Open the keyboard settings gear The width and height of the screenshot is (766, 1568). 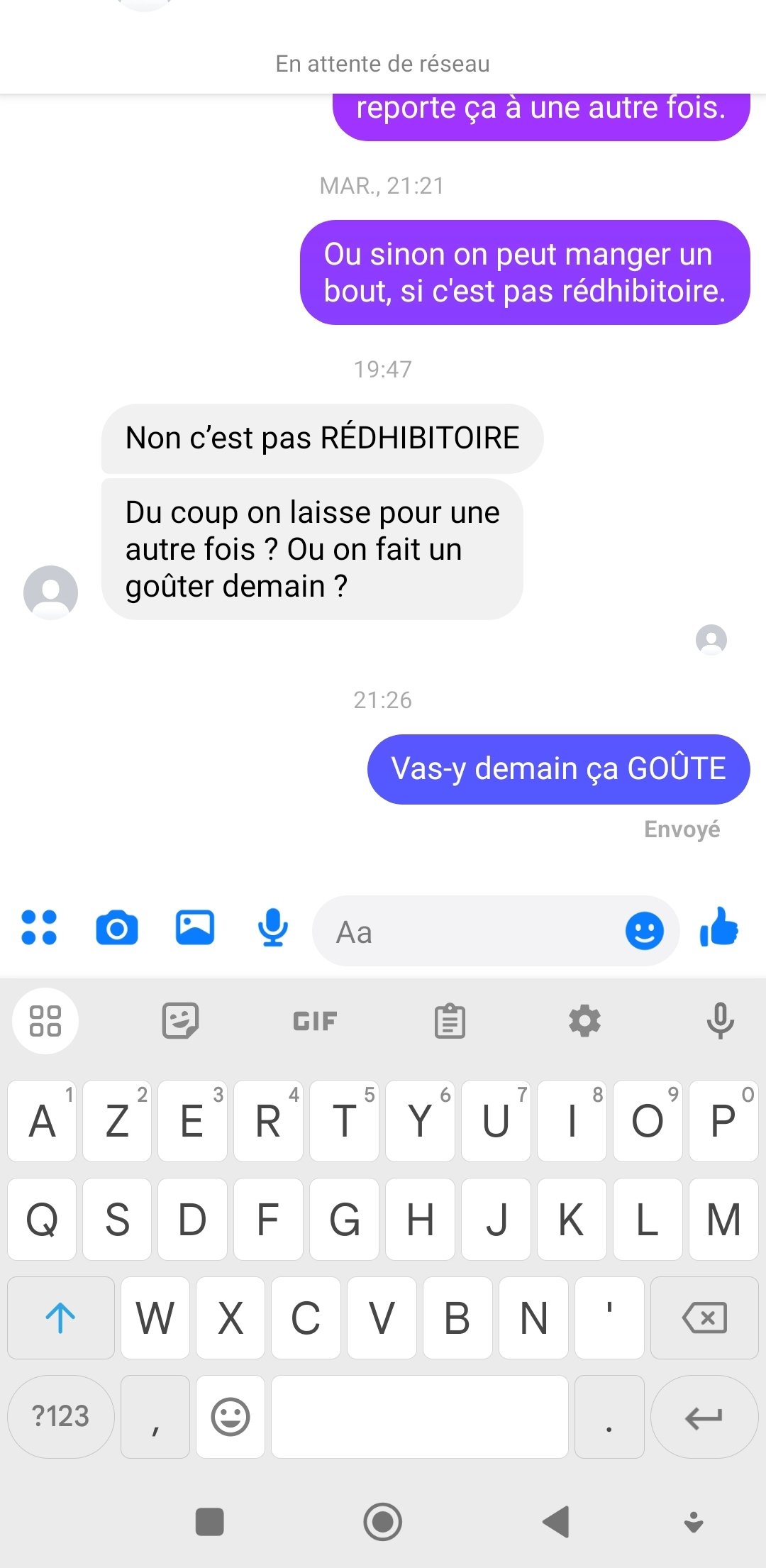pos(584,1021)
